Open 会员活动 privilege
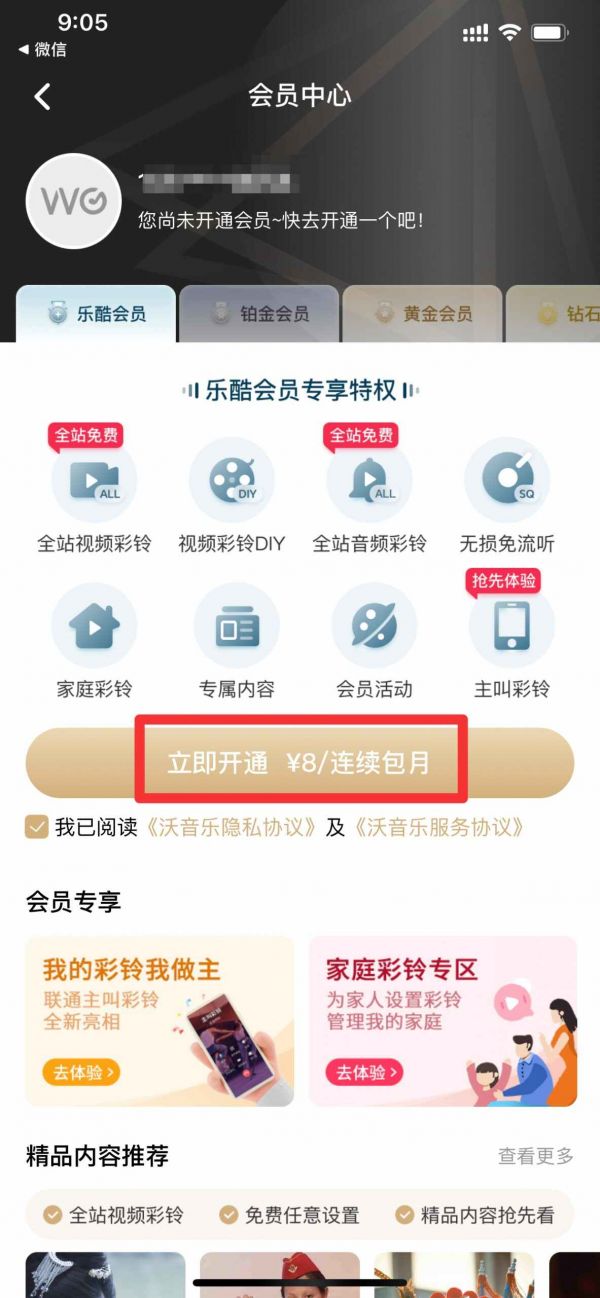The height and width of the screenshot is (1298, 600). (x=374, y=627)
